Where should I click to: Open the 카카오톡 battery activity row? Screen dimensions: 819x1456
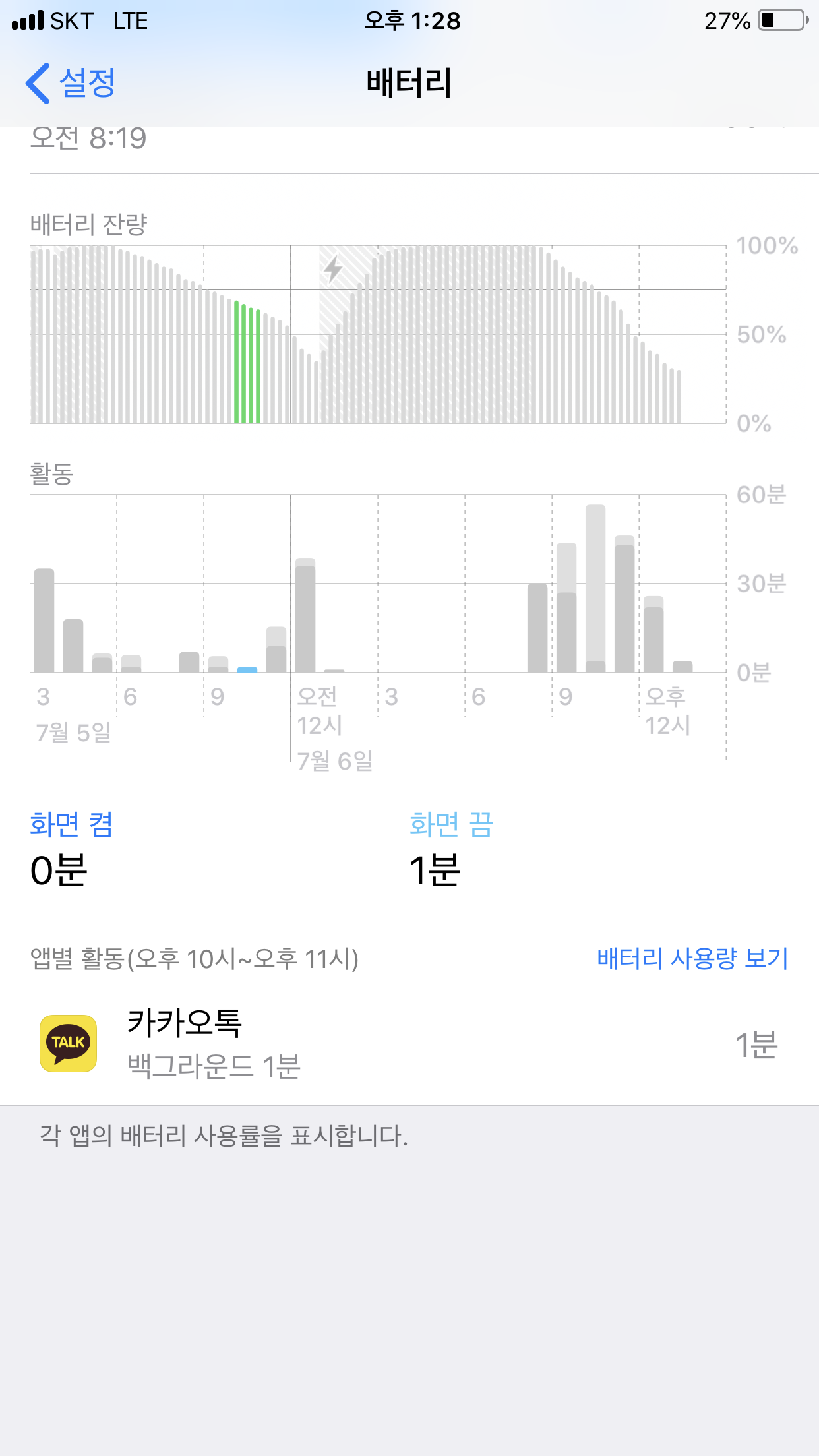409,1045
